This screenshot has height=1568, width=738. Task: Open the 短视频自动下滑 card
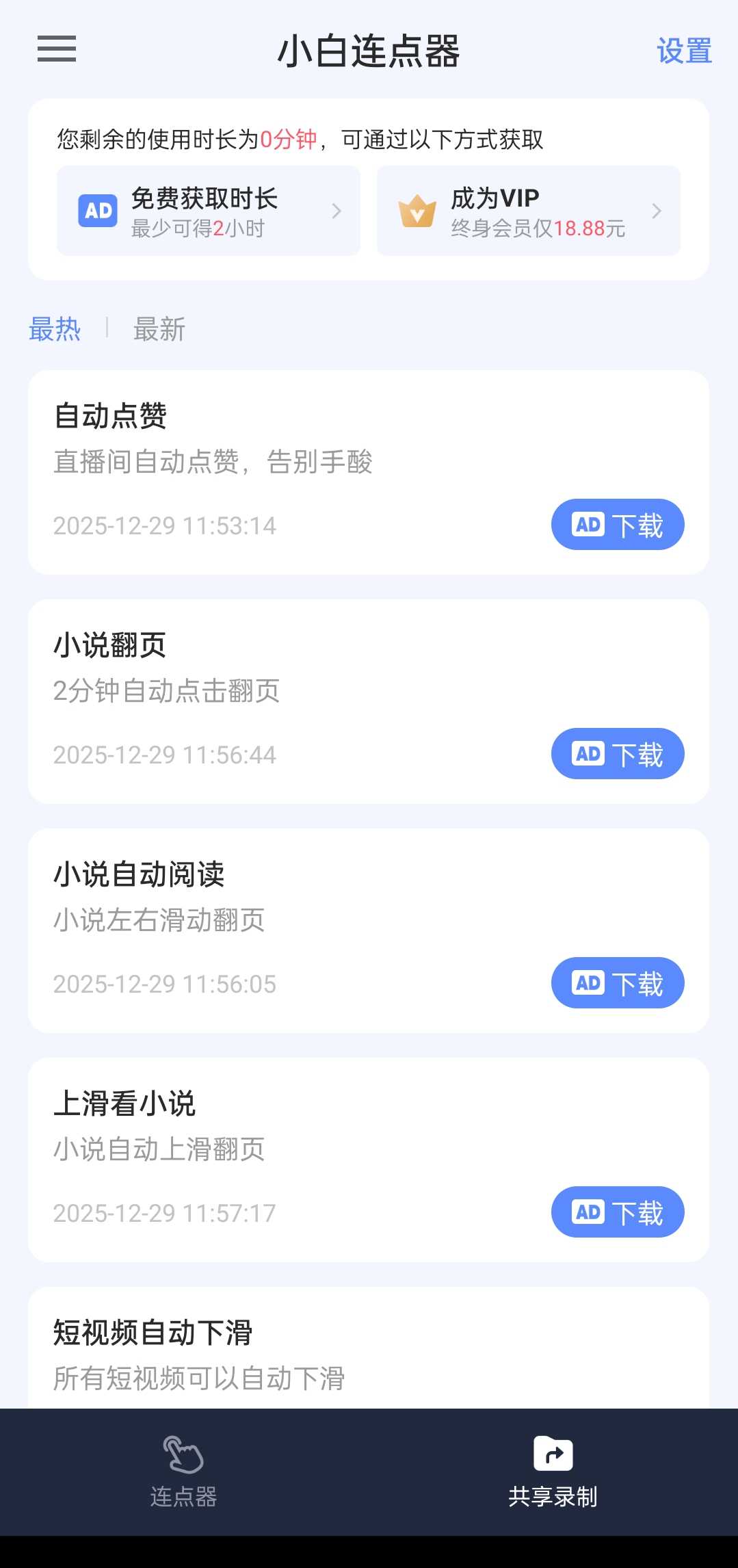tap(368, 1351)
